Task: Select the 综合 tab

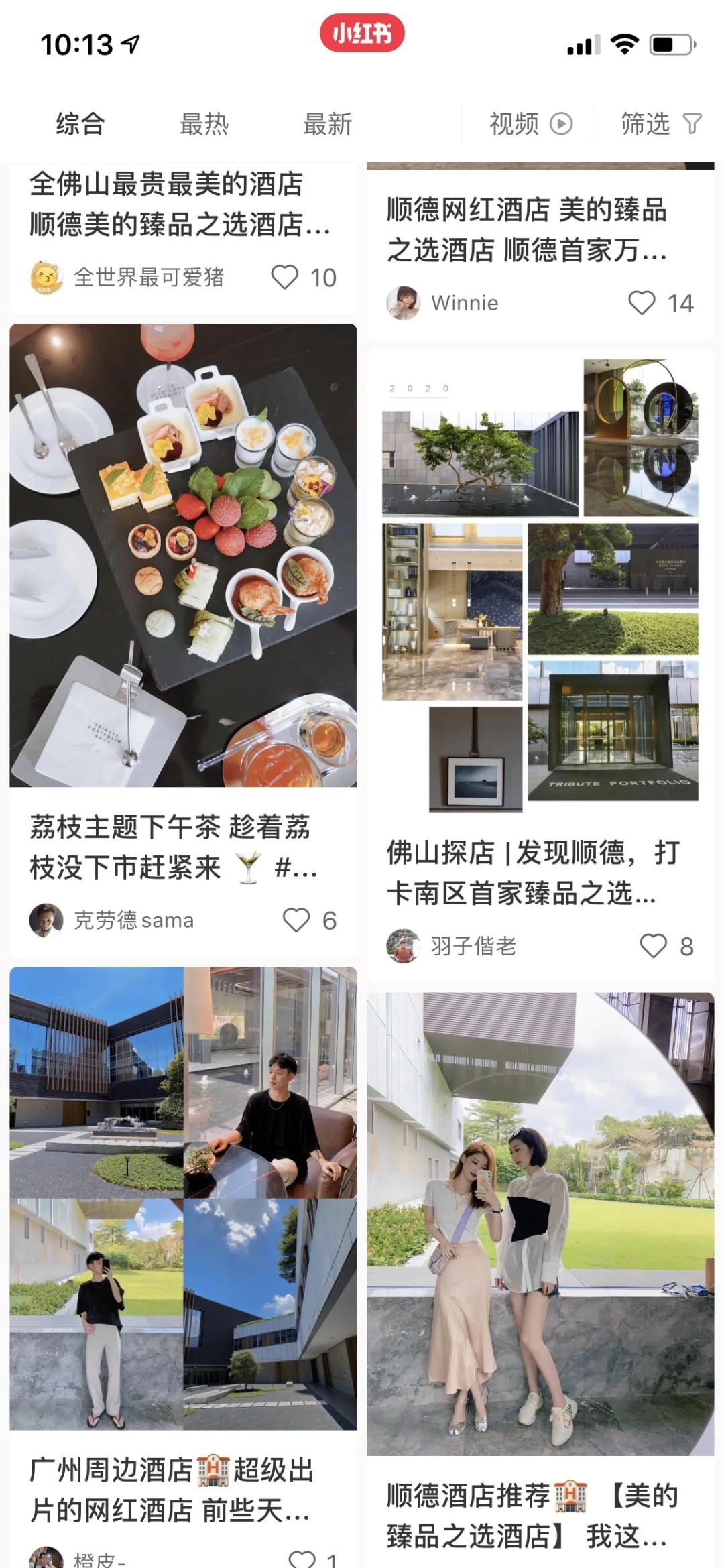Action: coord(79,124)
